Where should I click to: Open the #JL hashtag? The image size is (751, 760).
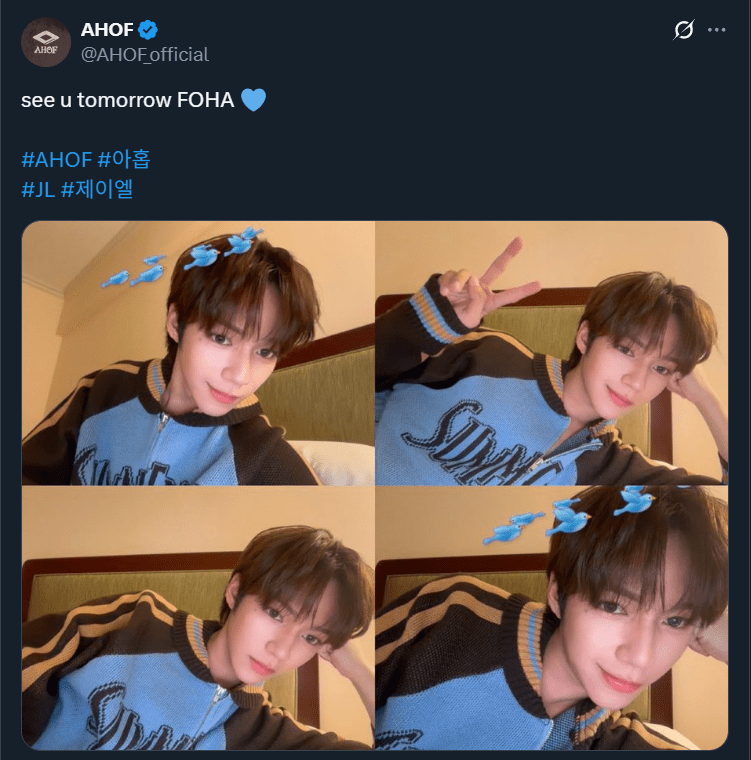38,188
